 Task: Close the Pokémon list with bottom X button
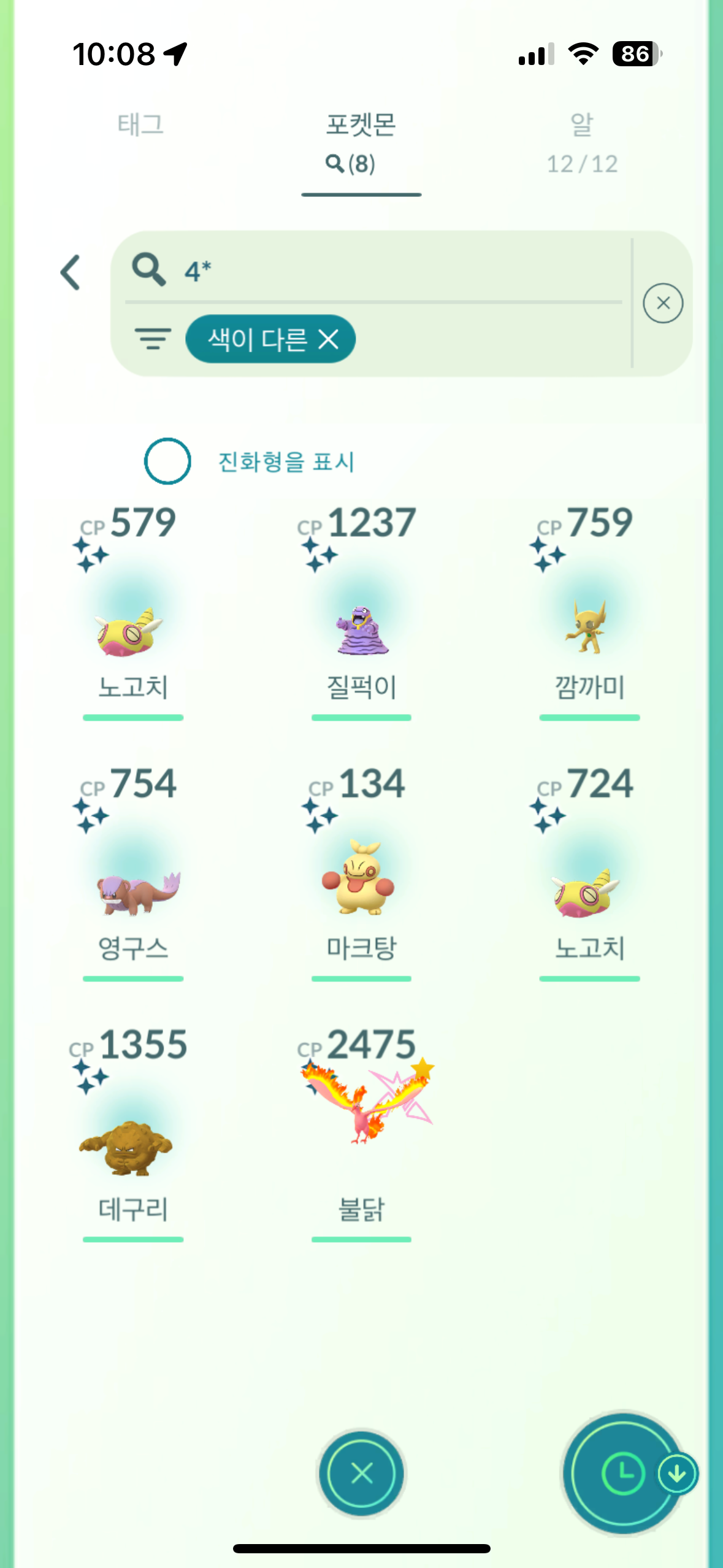coord(361,1473)
